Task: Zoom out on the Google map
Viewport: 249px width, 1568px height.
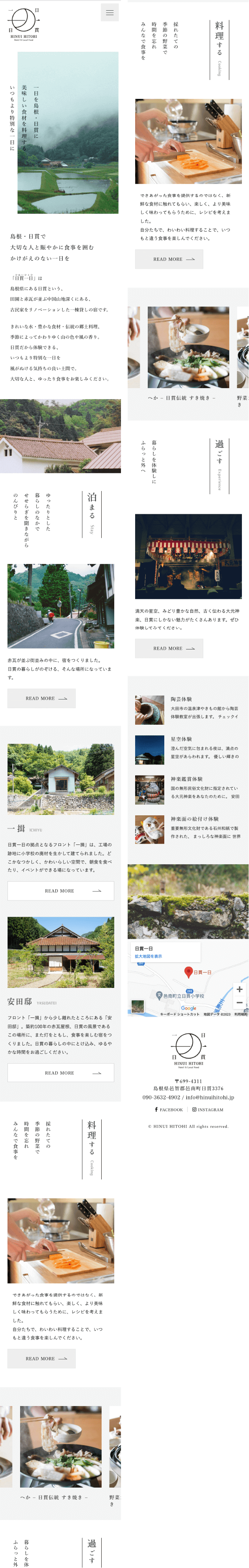Action: point(239,1003)
